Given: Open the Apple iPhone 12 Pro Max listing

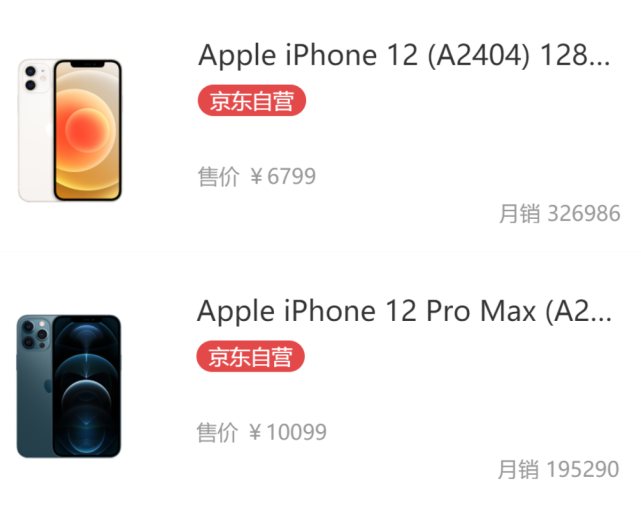Looking at the screenshot, I should click(403, 311).
